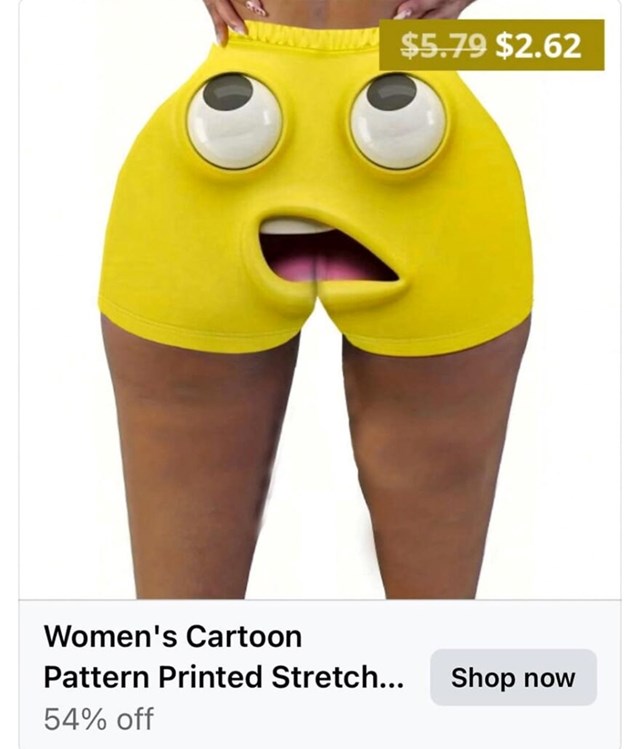The height and width of the screenshot is (749, 640).
Task: Tap the Shop now button
Action: tap(513, 678)
